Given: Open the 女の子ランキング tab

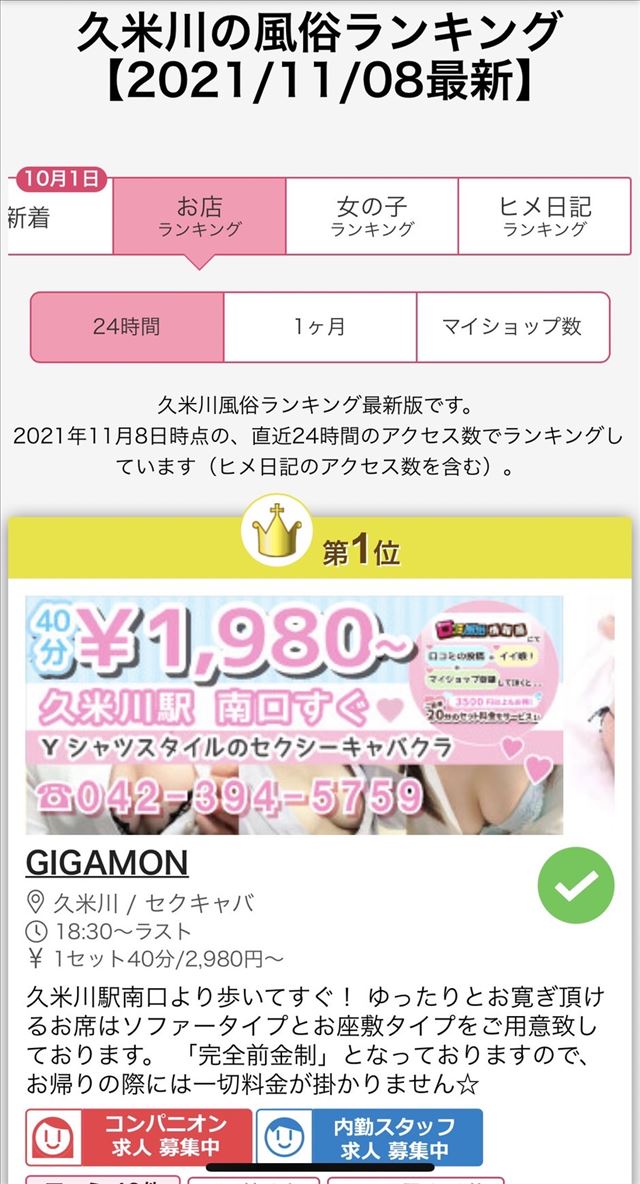Looking at the screenshot, I should coord(372,217).
